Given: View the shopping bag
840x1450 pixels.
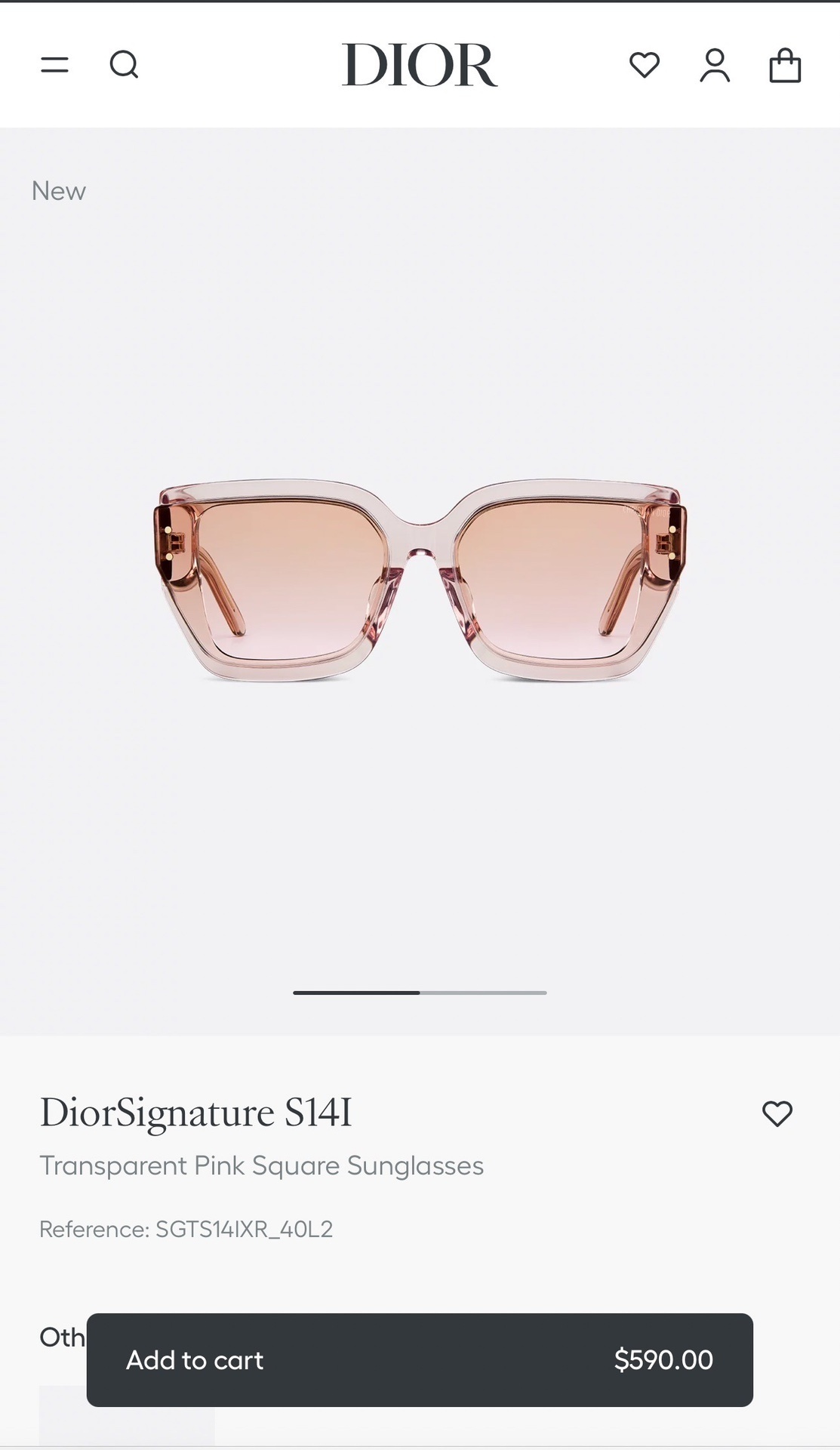Looking at the screenshot, I should (x=786, y=66).
